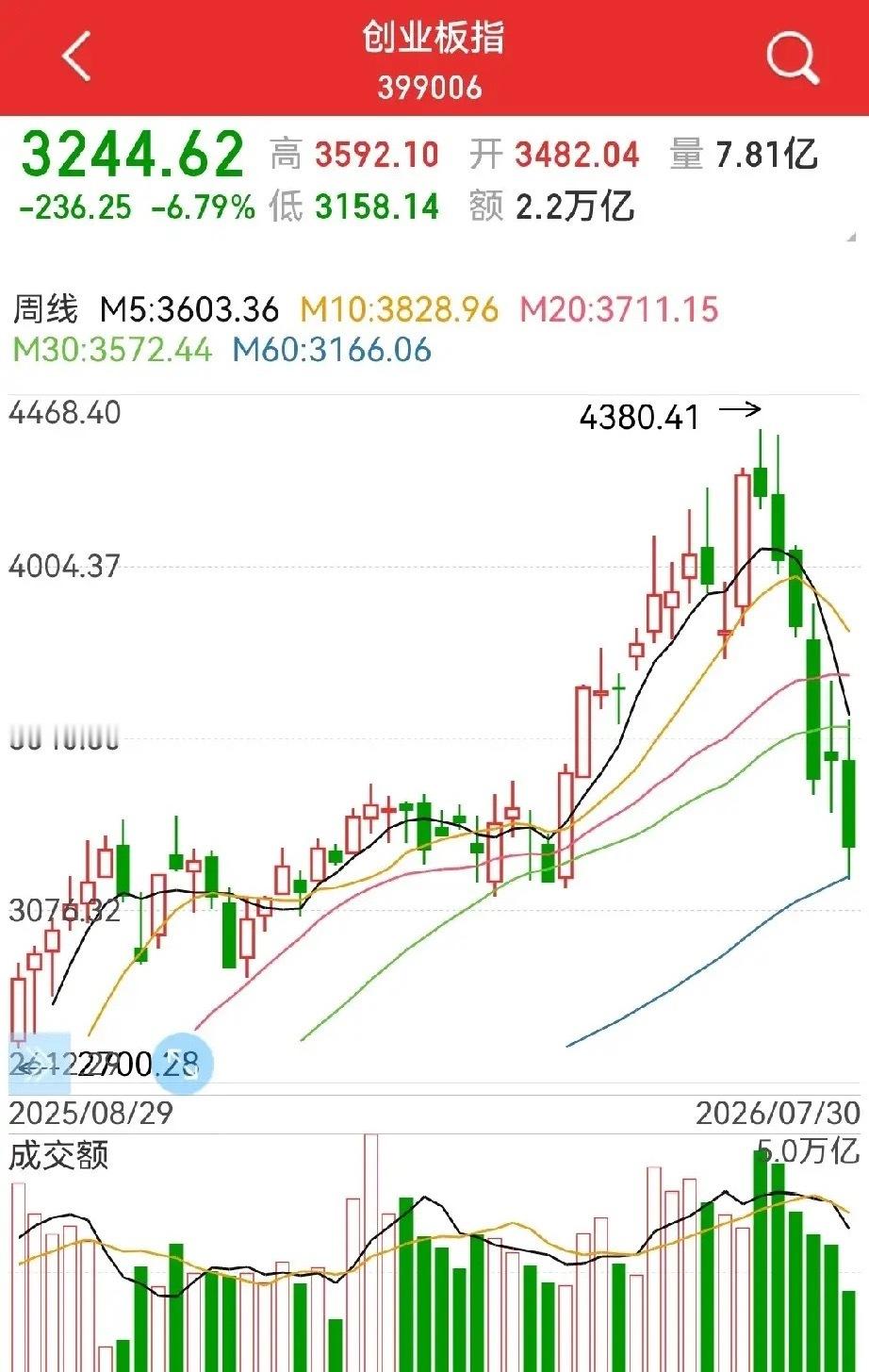Switch the 成交额 indicator sub-chart
This screenshot has width=869, height=1372.
[x=58, y=1154]
